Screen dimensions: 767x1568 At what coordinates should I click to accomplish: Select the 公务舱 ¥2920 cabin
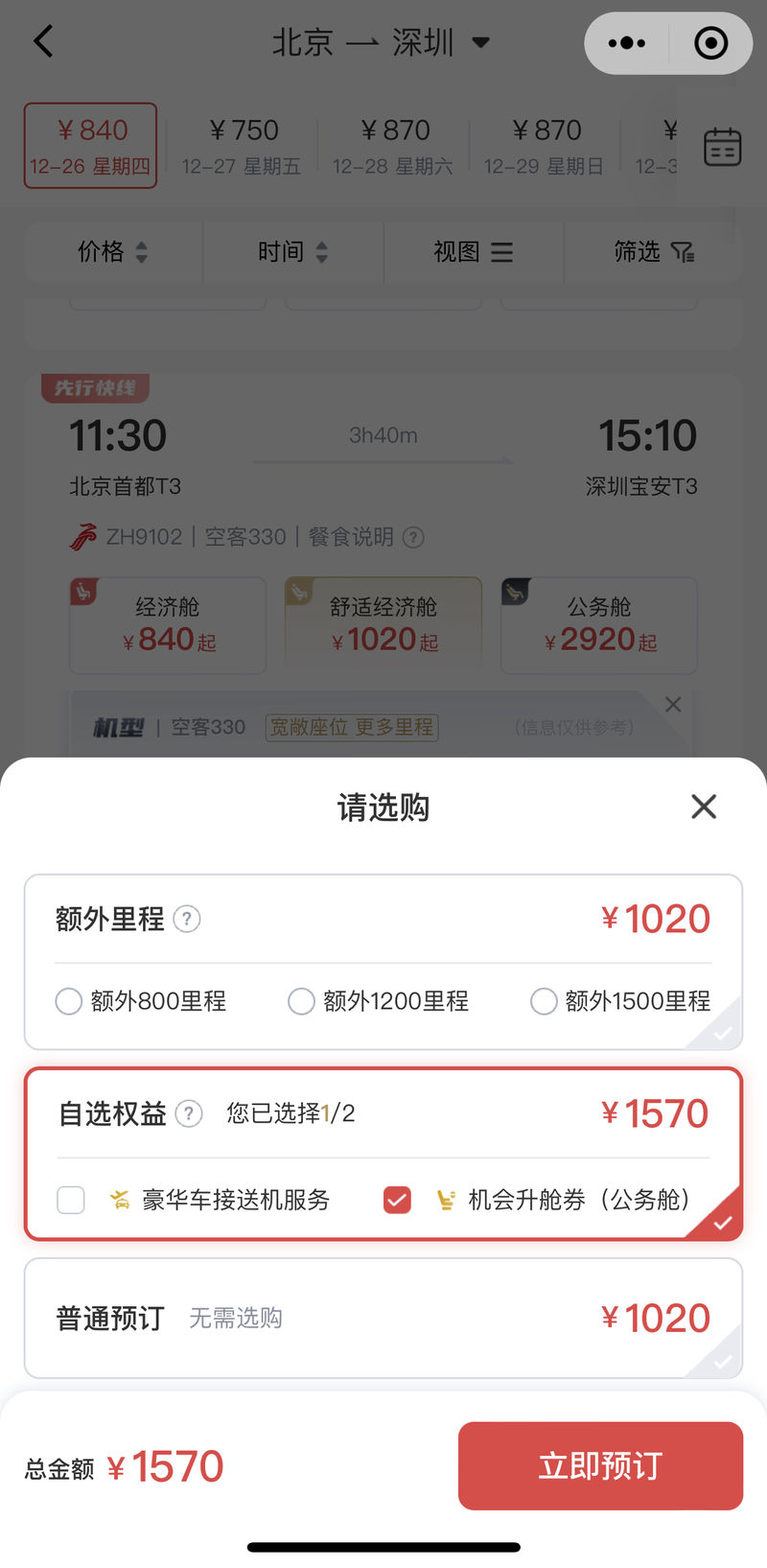click(x=598, y=625)
